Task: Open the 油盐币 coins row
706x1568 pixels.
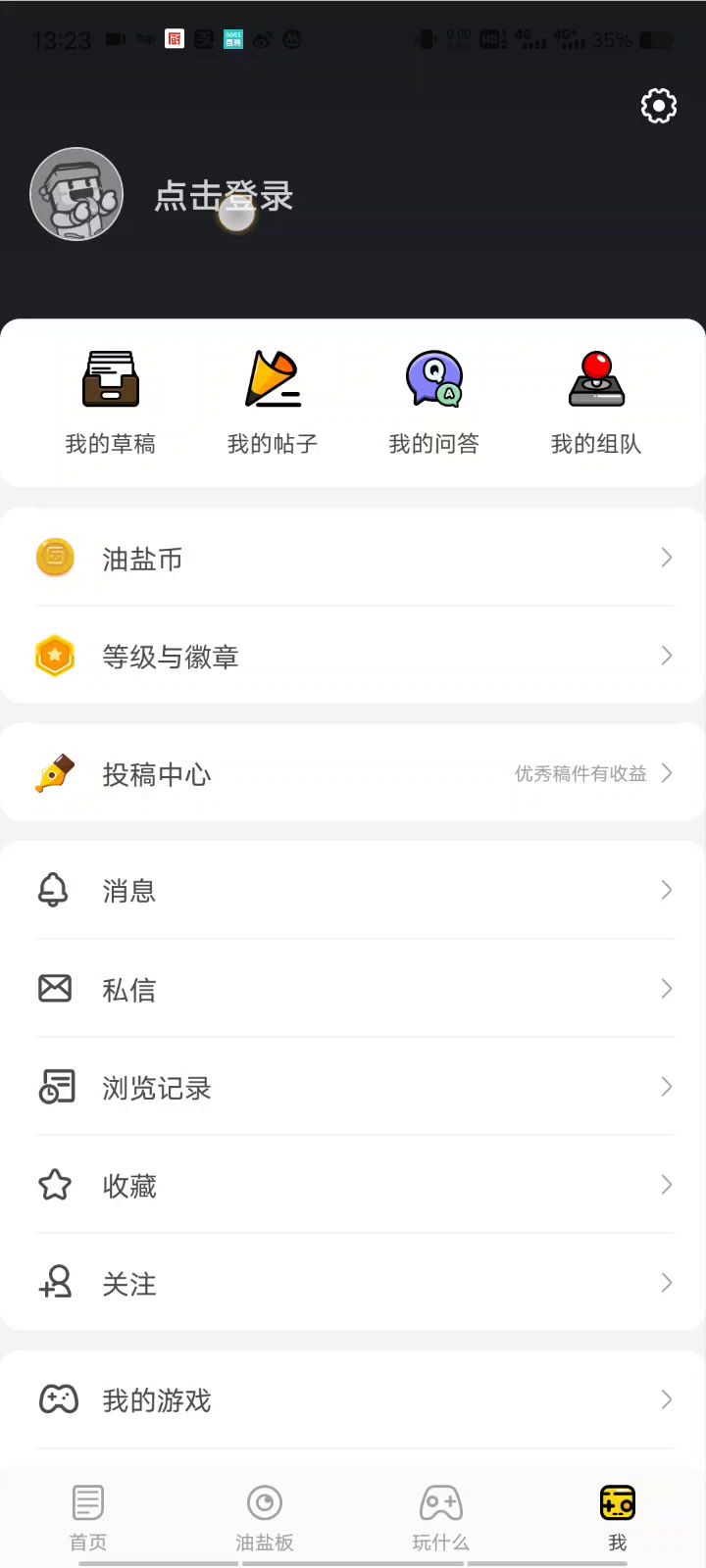Action: tap(353, 559)
